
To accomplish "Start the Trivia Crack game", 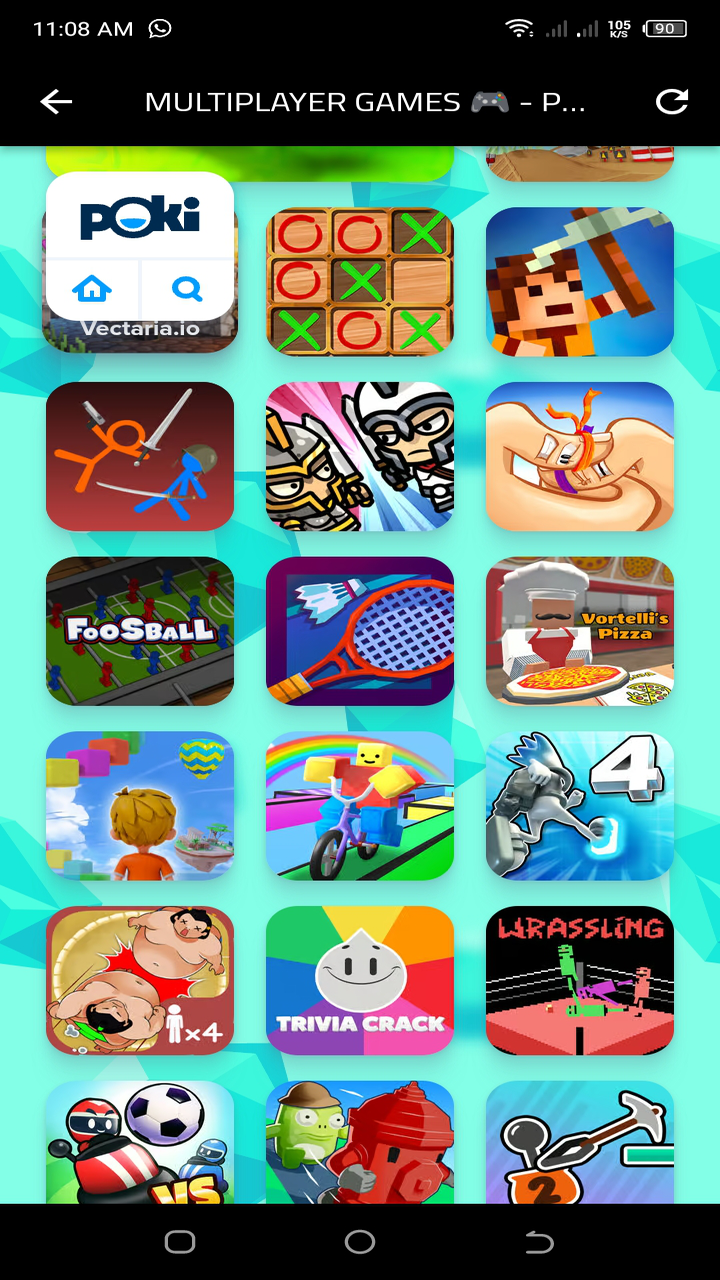I will click(x=360, y=980).
